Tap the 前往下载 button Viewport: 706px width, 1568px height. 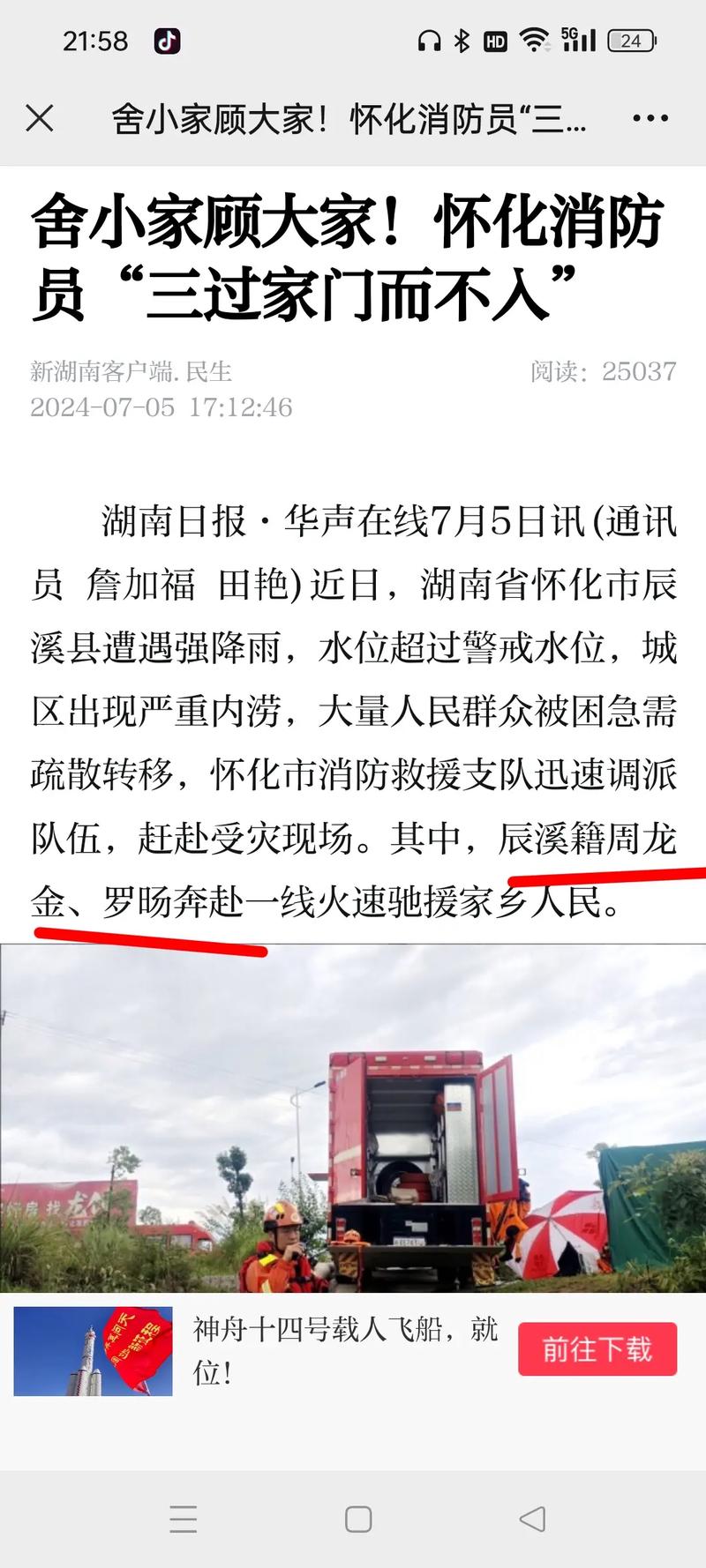point(597,1348)
